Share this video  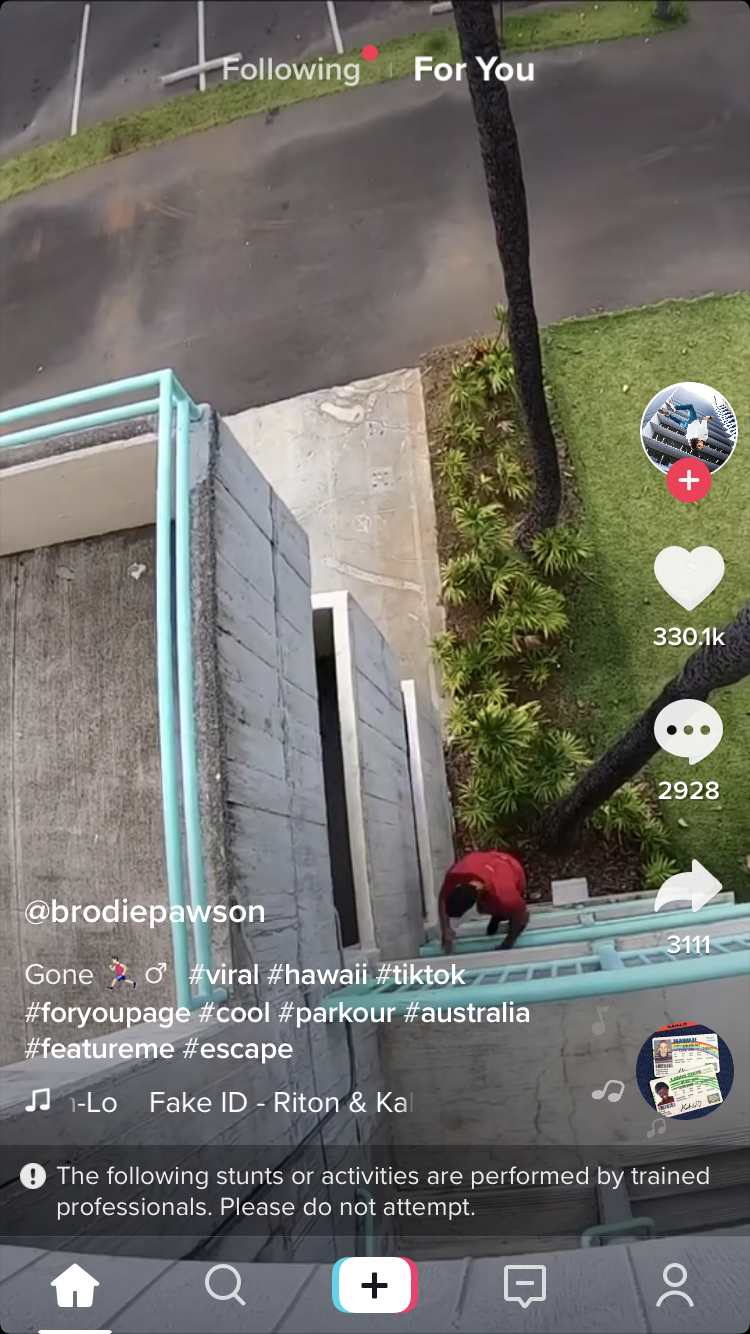pyautogui.click(x=688, y=886)
